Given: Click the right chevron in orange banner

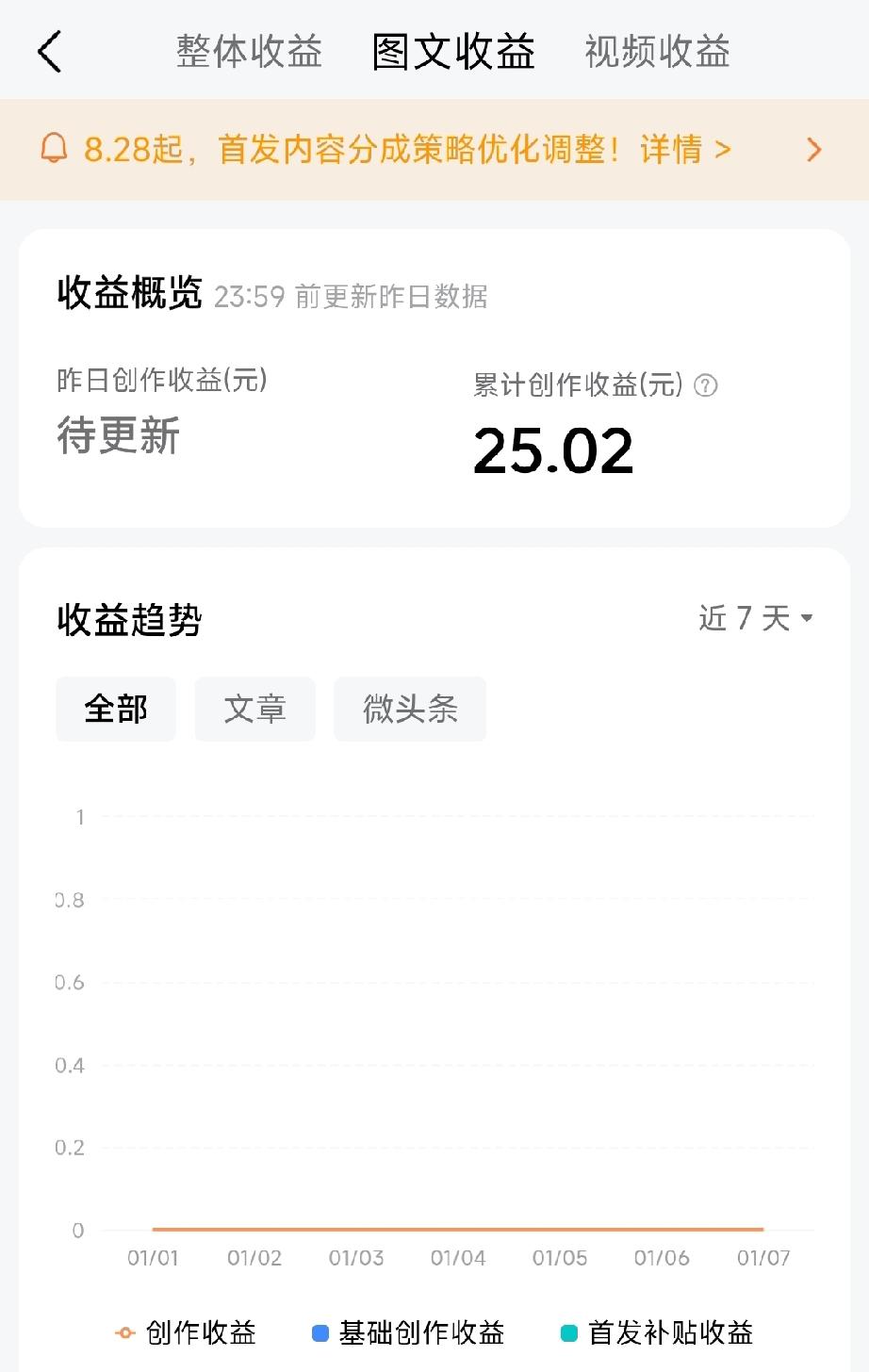Looking at the screenshot, I should [812, 149].
